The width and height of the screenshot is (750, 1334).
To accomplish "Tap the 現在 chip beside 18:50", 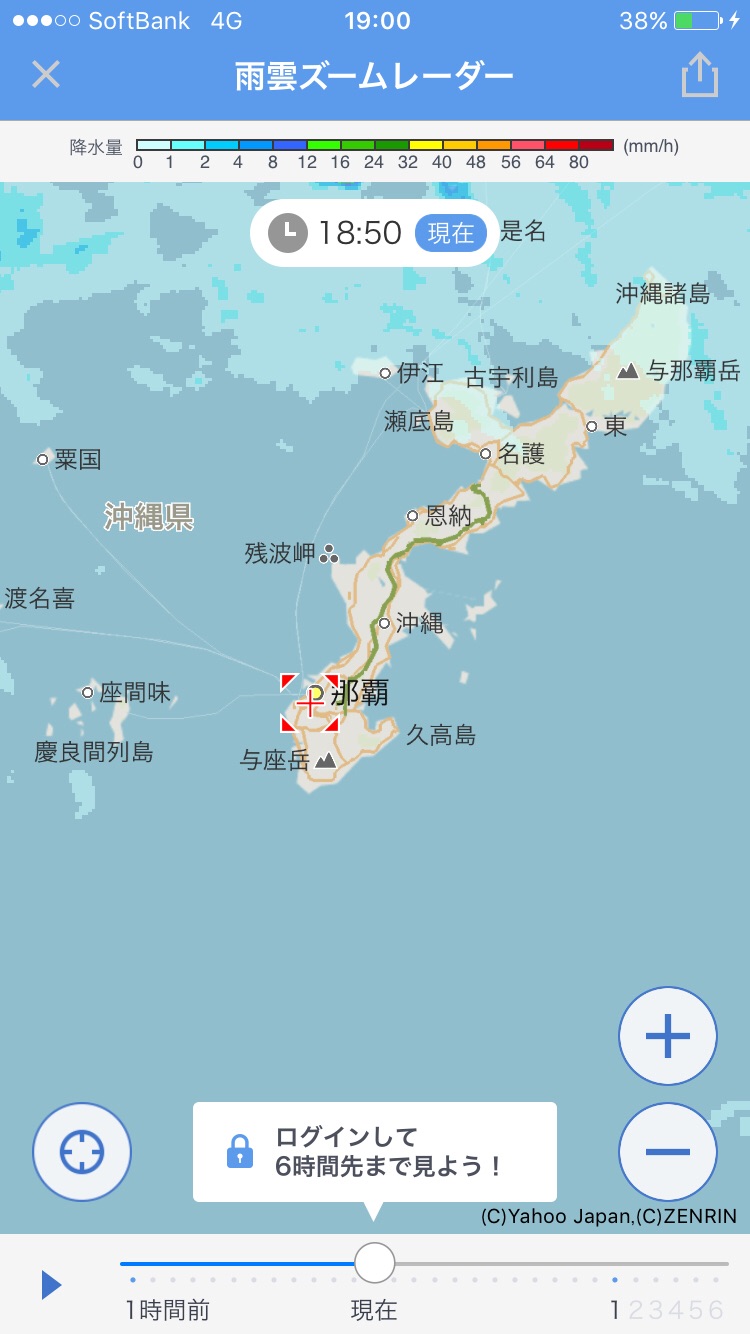I will (x=451, y=233).
